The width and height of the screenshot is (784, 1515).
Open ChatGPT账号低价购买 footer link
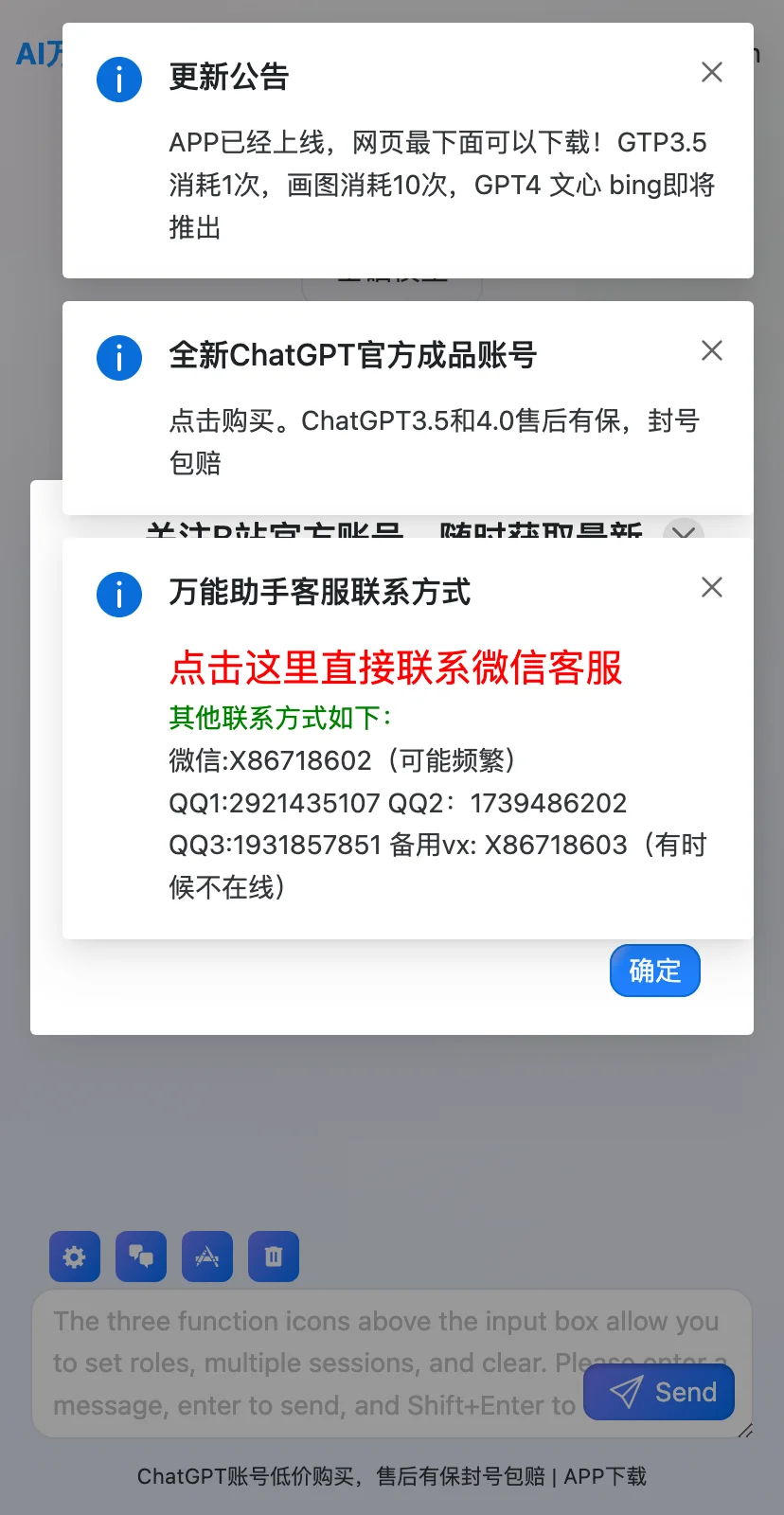coord(341,1476)
